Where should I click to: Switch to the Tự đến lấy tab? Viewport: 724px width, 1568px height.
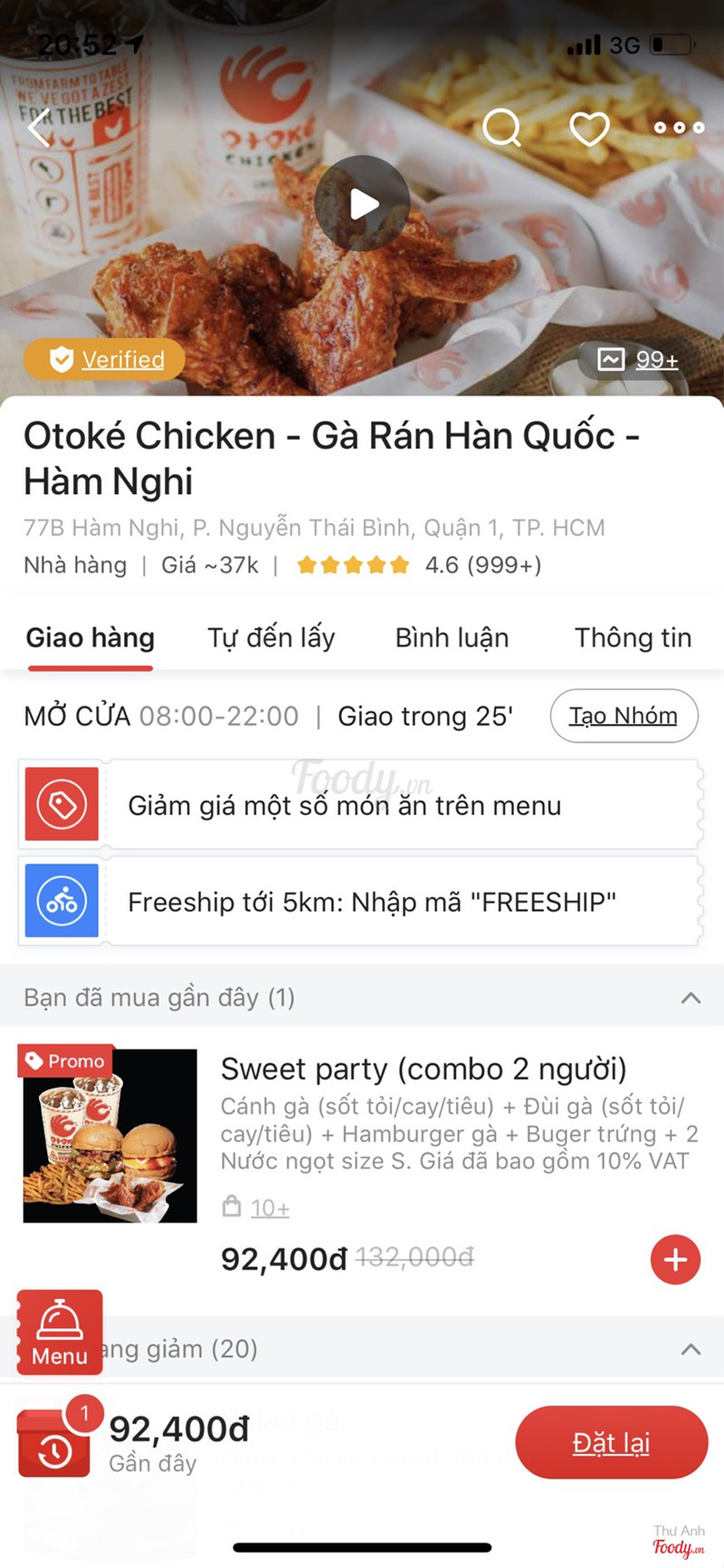click(x=271, y=638)
